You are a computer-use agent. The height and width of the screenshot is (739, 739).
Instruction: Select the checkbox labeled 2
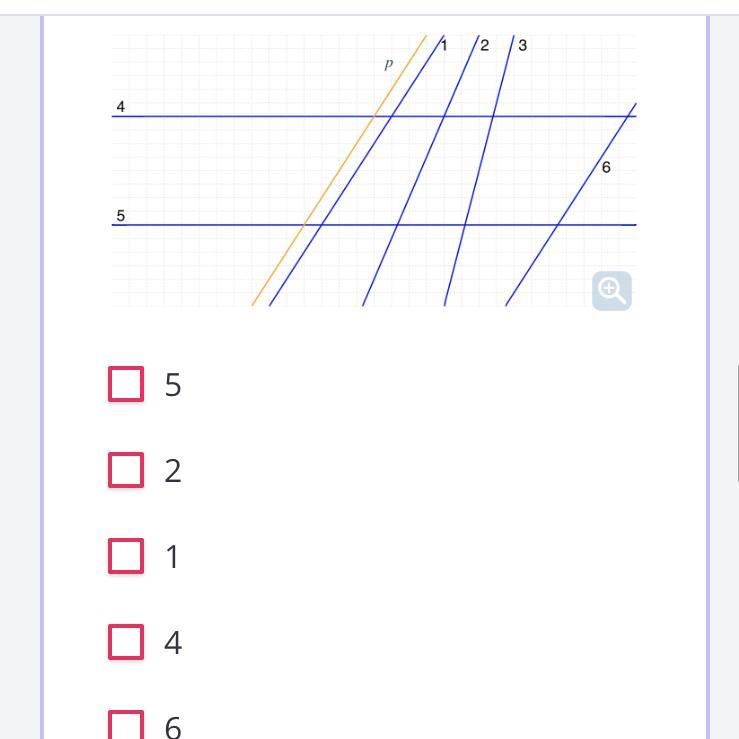click(x=126, y=470)
